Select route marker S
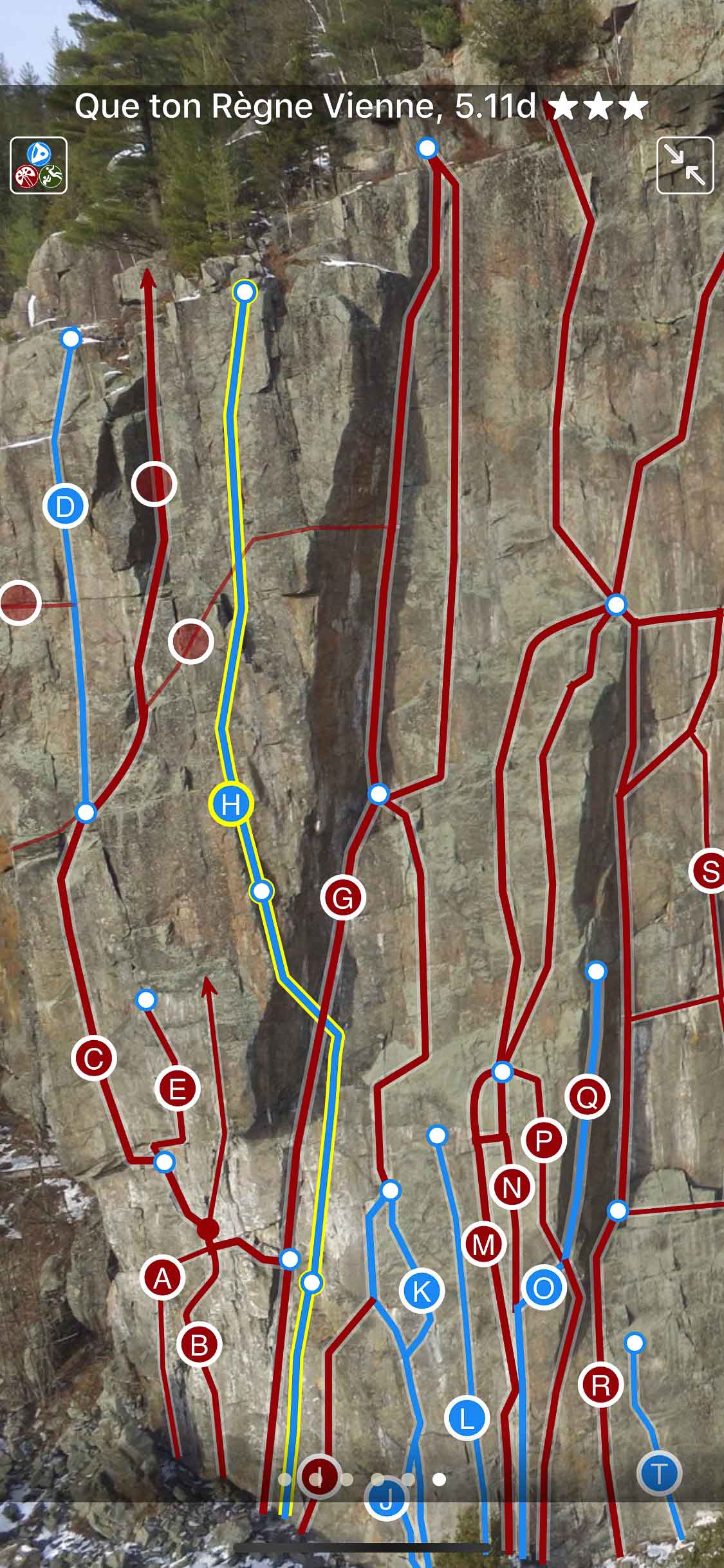The image size is (724, 1568). tap(710, 872)
